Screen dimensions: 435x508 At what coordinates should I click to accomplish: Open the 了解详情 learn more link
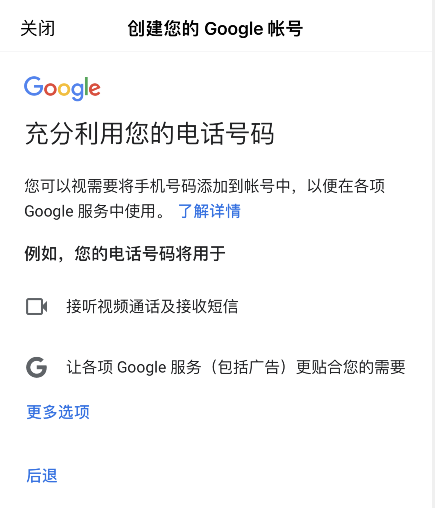209,211
